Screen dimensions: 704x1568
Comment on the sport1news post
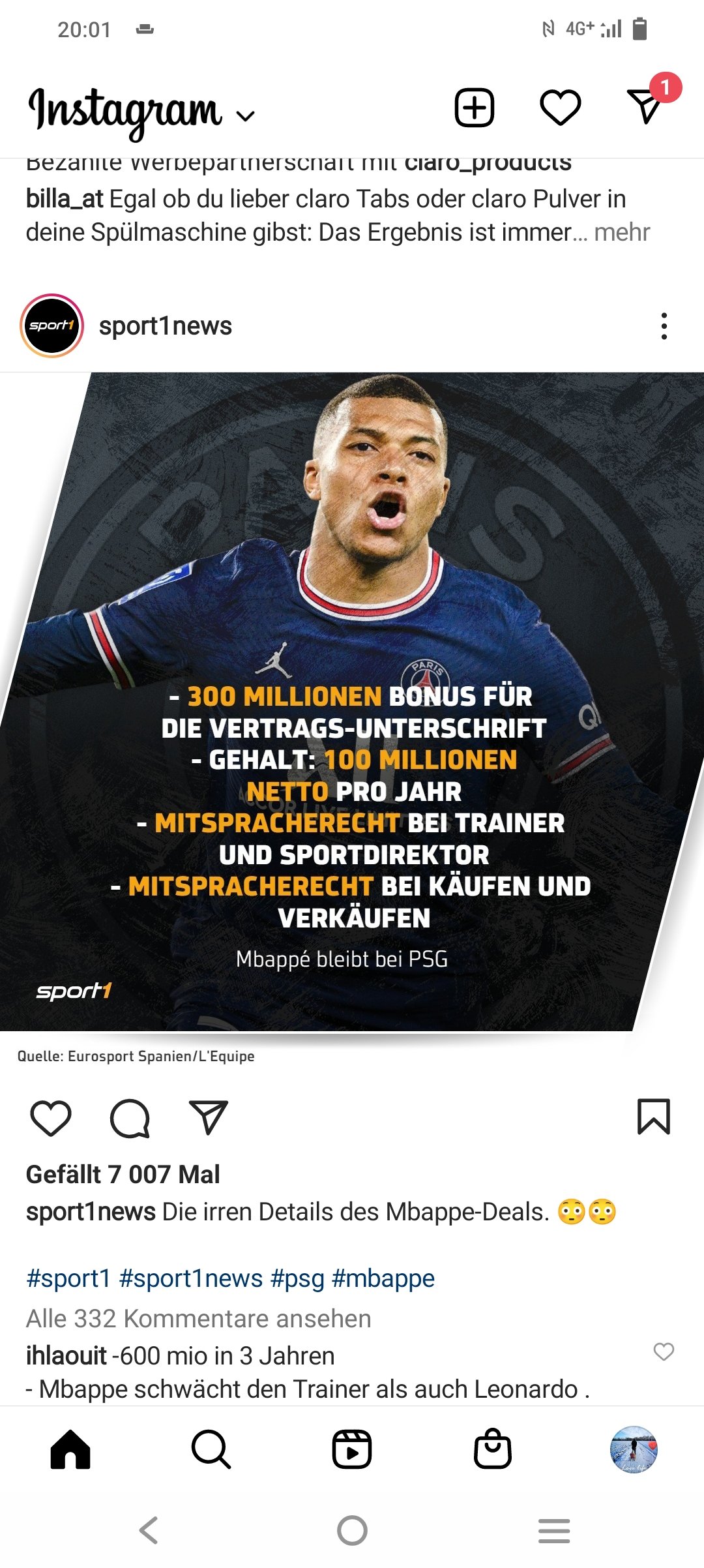point(130,1118)
